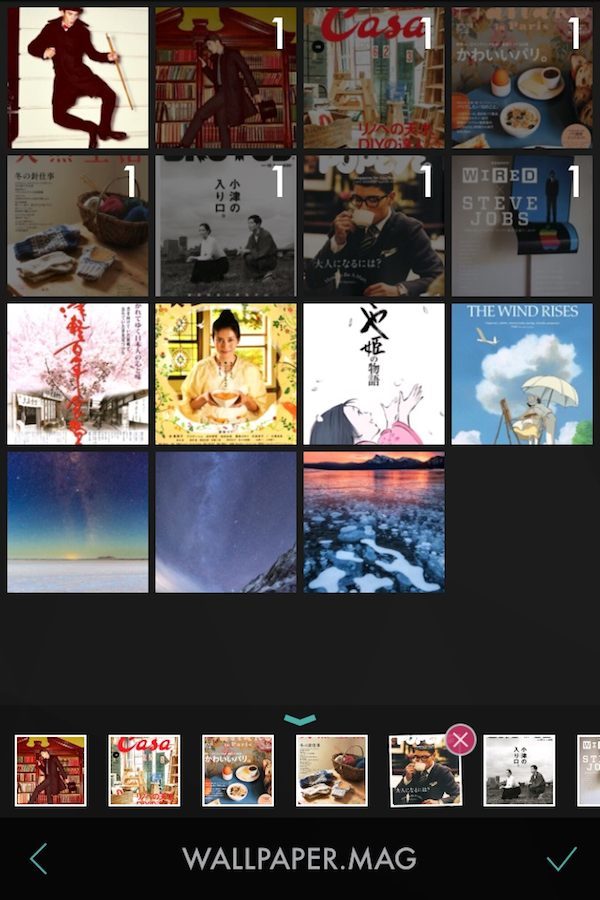The height and width of the screenshot is (900, 600).
Task: Collapse the selection tray chevron
Action: coord(300,719)
